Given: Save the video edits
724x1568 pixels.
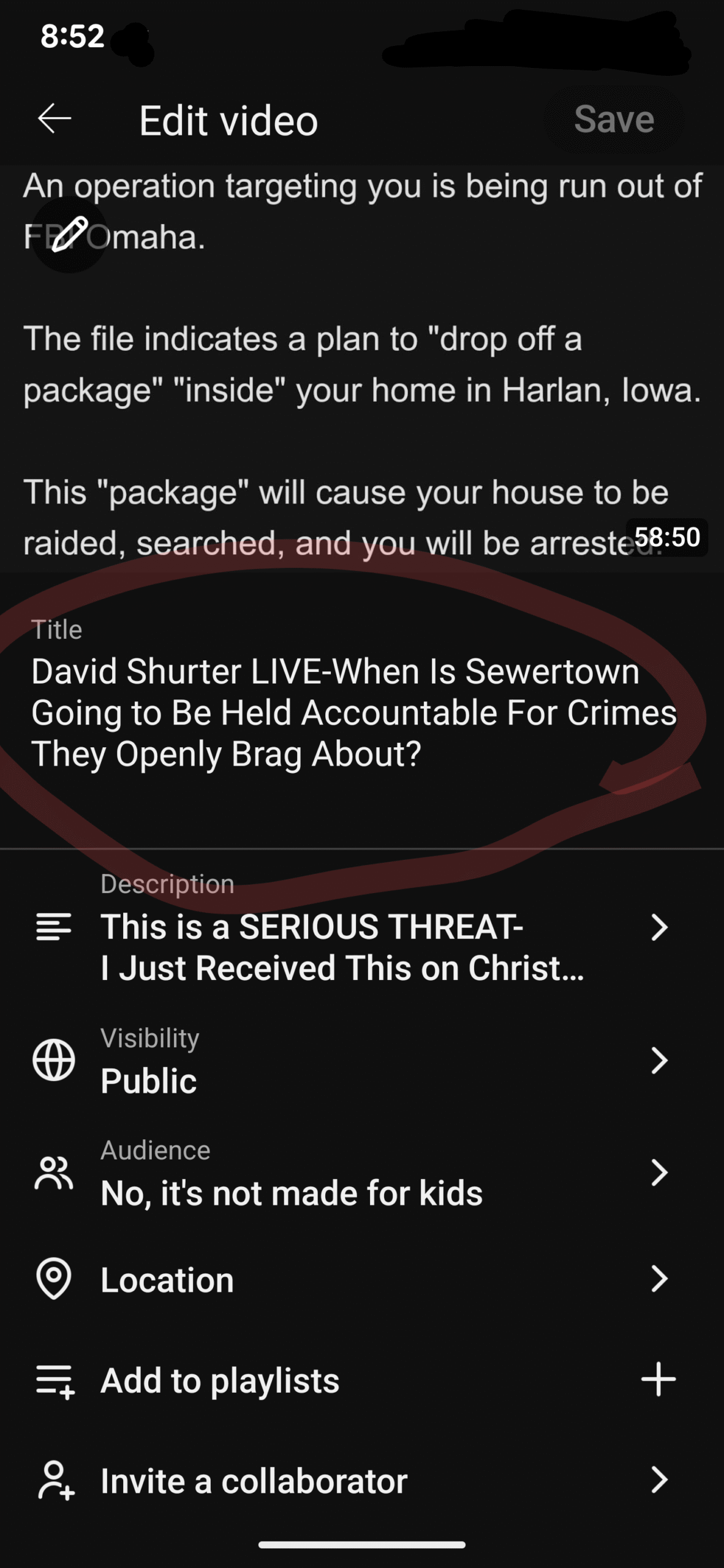Looking at the screenshot, I should tap(614, 119).
